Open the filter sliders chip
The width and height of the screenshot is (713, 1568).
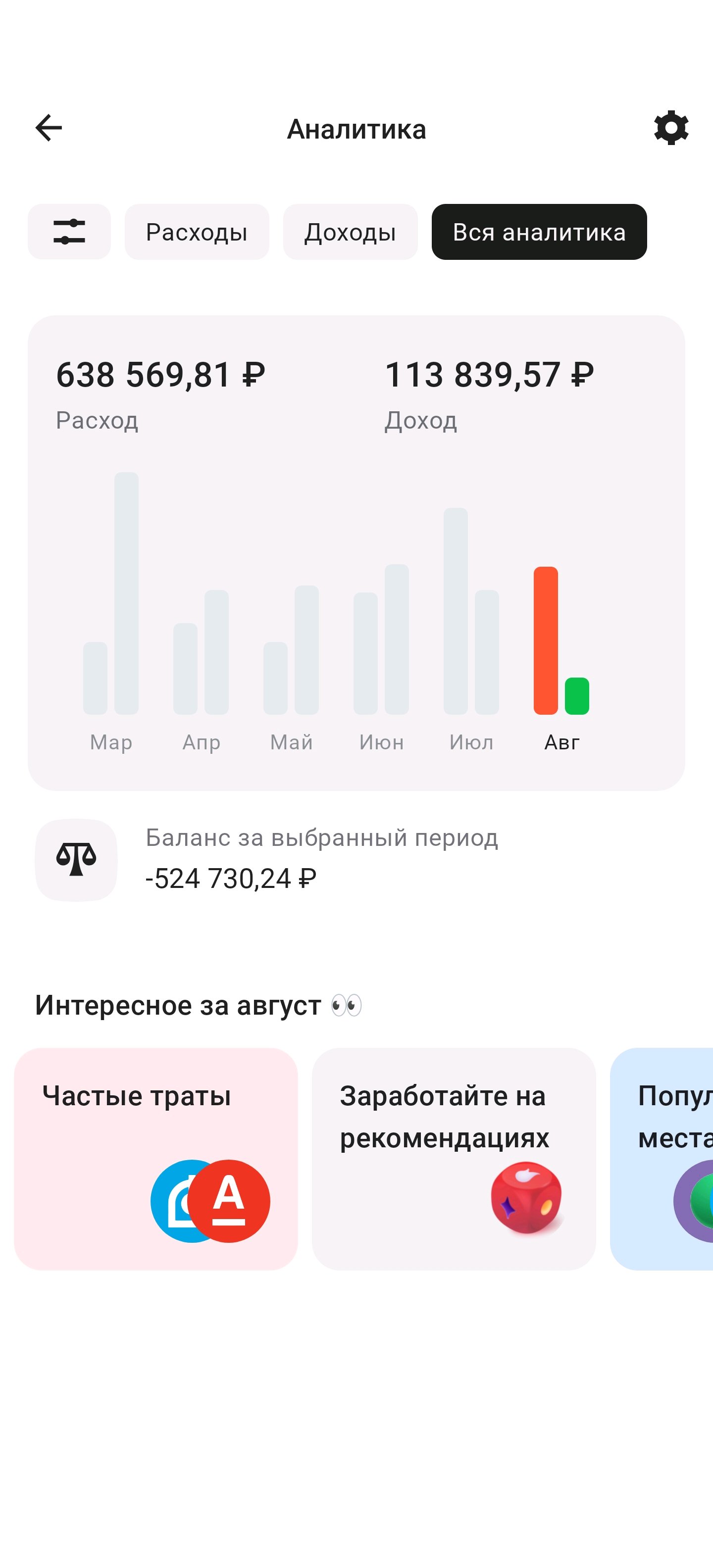pos(69,232)
